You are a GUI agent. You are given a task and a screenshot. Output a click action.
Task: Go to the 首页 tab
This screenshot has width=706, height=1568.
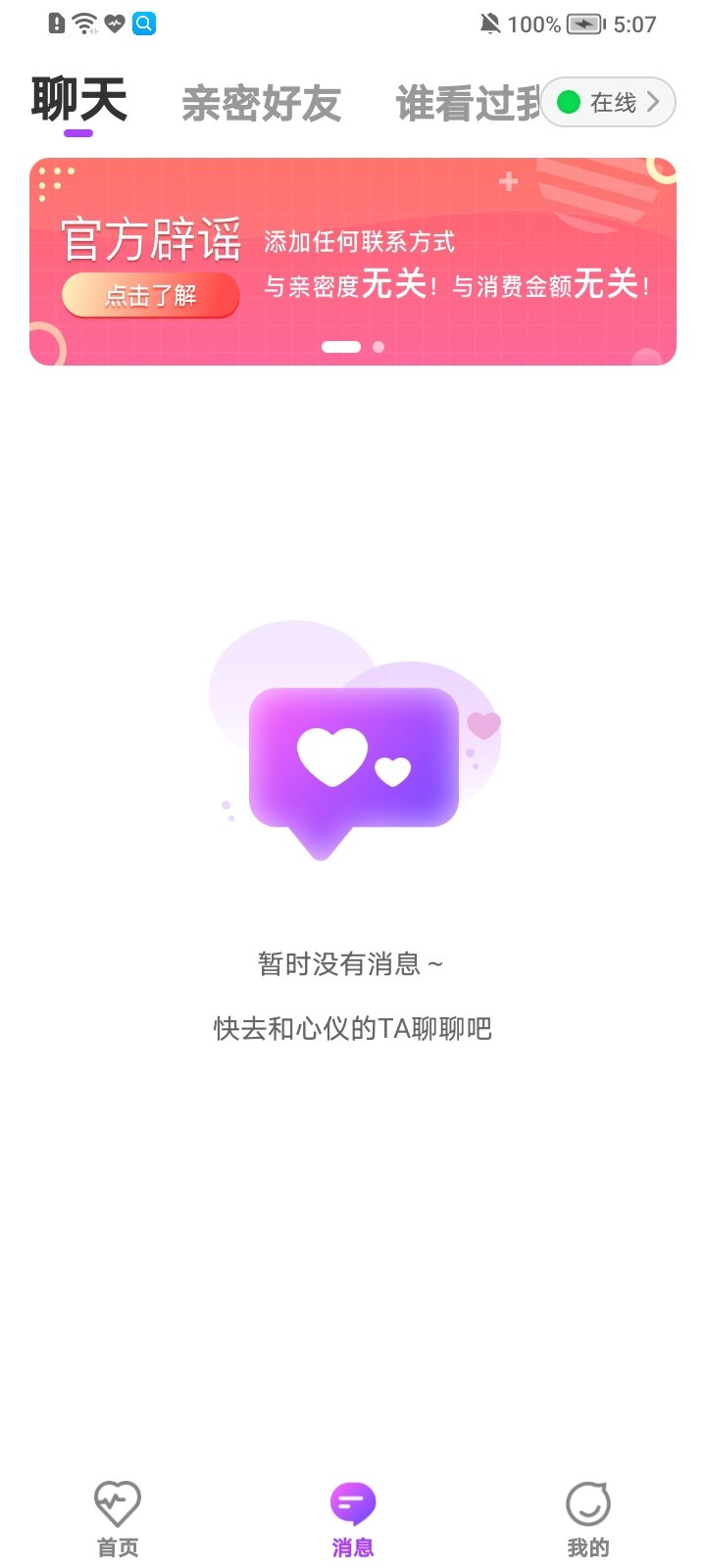pos(118,1519)
